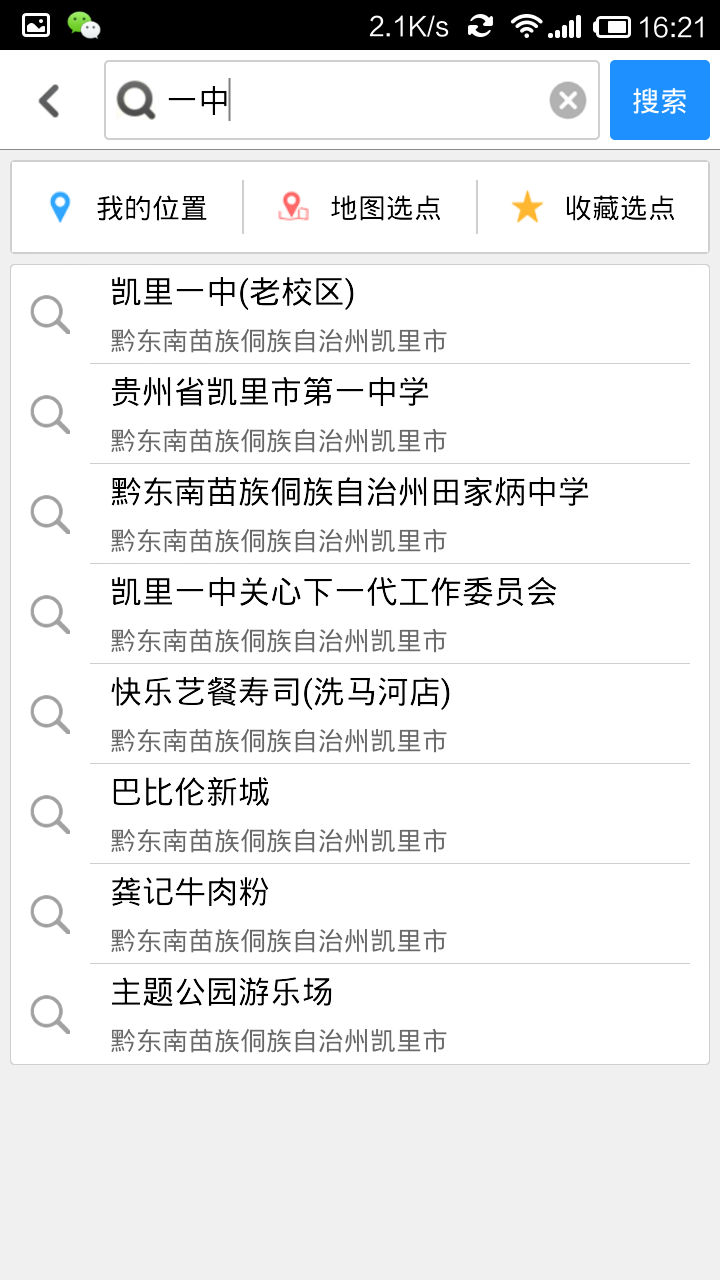The image size is (720, 1280).
Task: Clear the search text with the X
Action: coord(567,100)
